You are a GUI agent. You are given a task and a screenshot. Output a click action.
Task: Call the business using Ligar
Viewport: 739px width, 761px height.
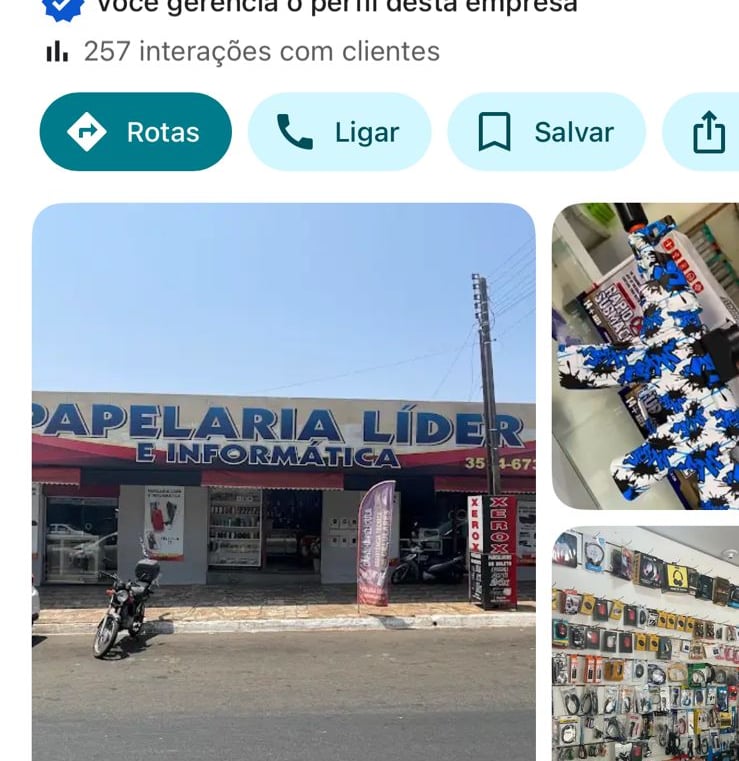[x=339, y=132]
